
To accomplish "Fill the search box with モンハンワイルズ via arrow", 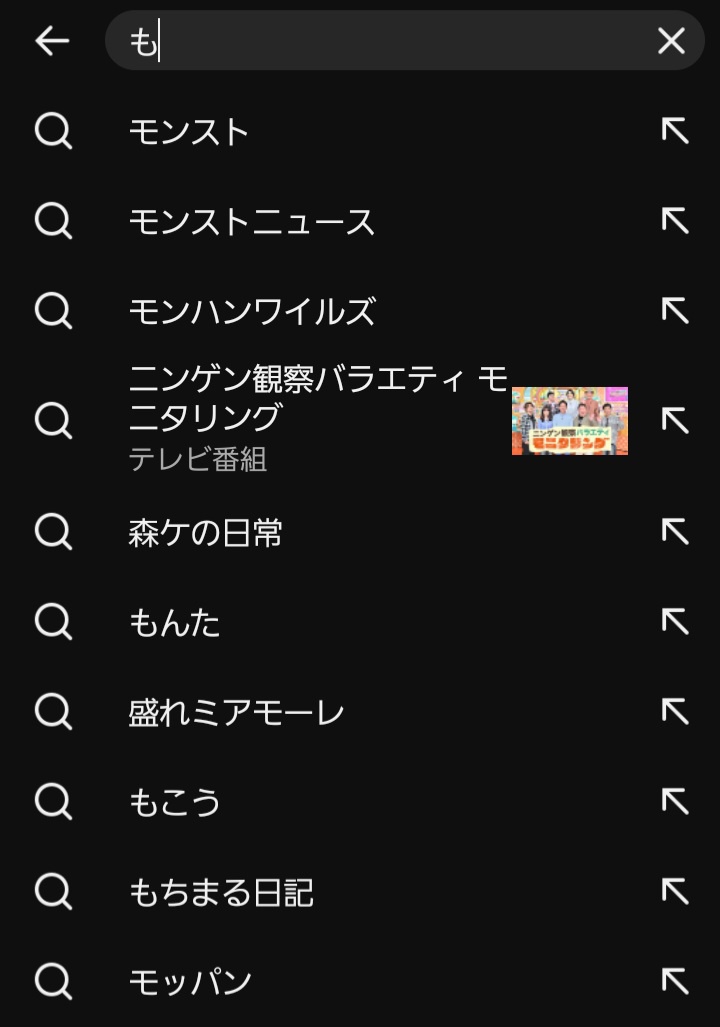I will pyautogui.click(x=675, y=311).
